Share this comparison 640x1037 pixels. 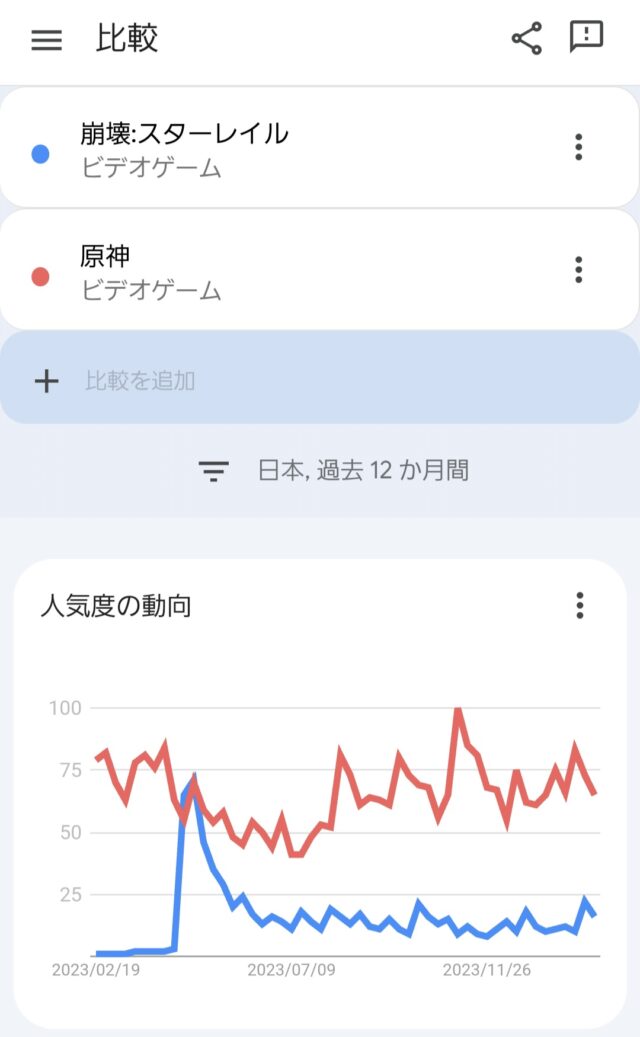(x=526, y=39)
